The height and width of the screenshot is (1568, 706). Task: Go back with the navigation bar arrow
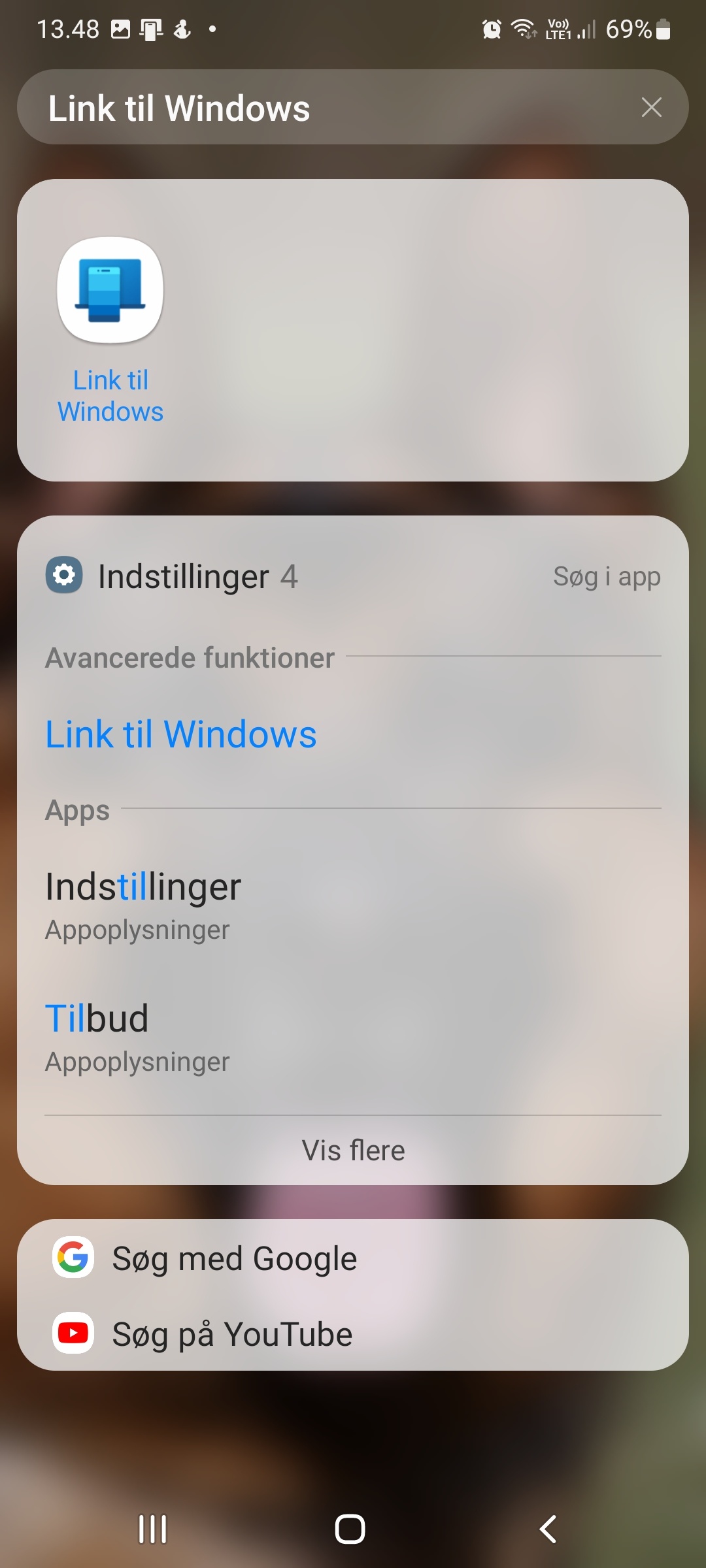pyautogui.click(x=548, y=1529)
